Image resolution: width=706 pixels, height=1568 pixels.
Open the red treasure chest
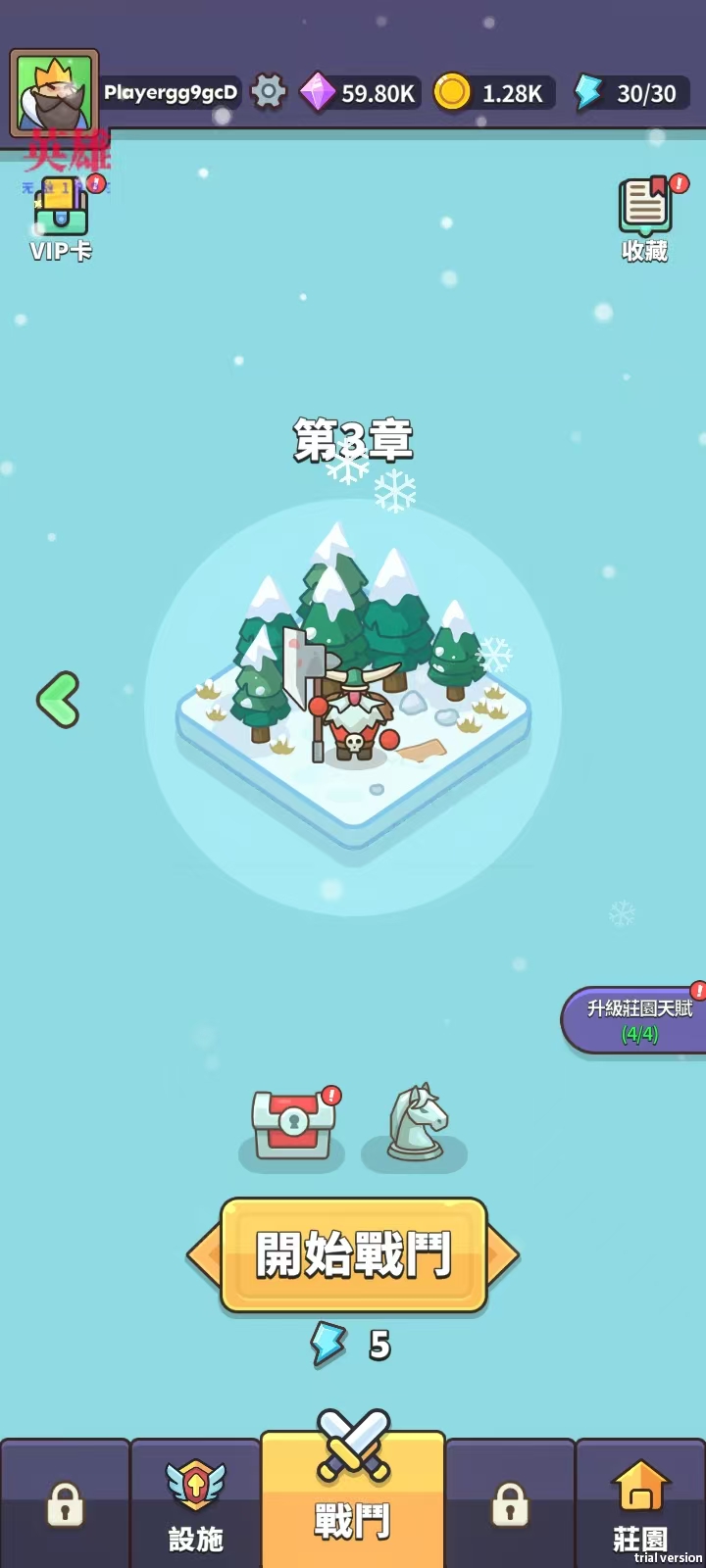[x=292, y=1125]
